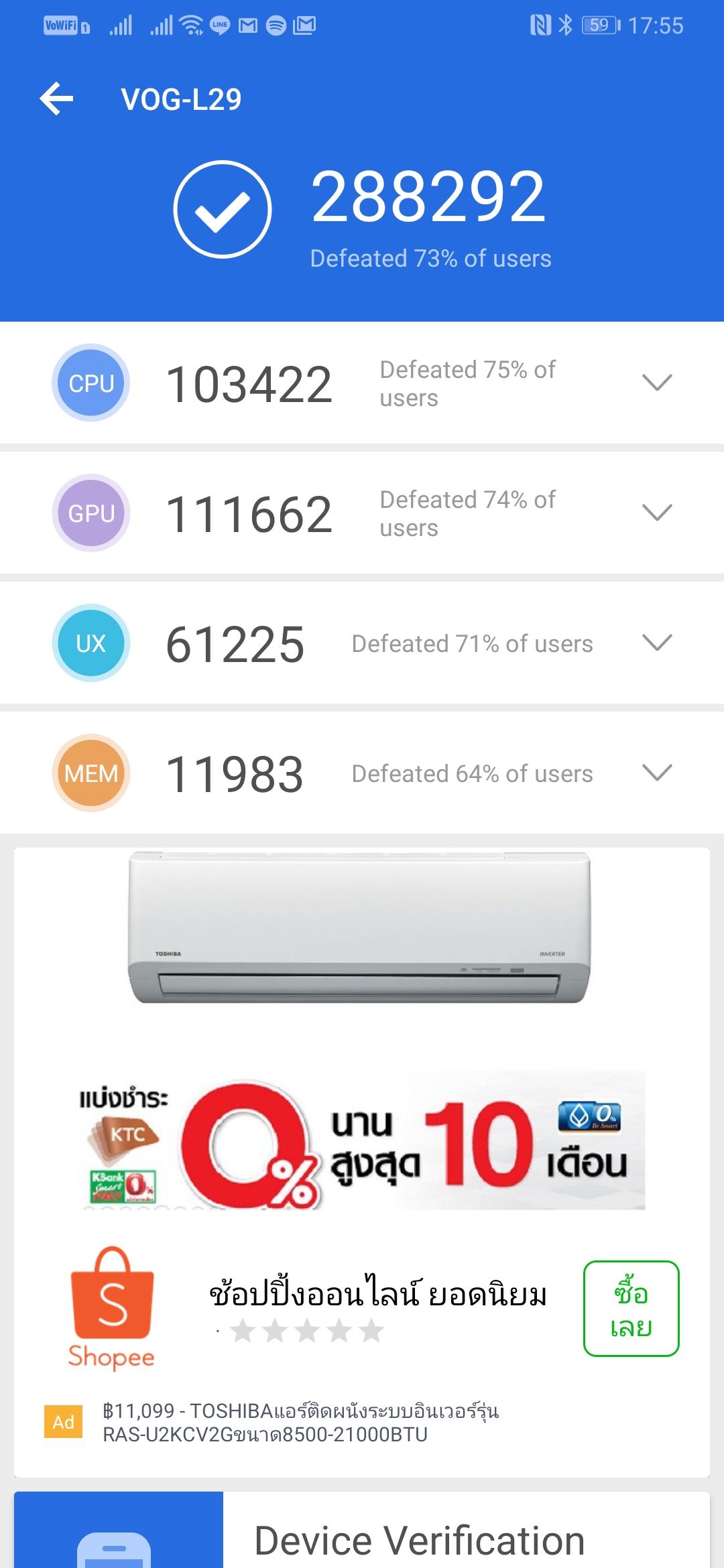Expand the GPU score breakdown
Viewport: 724px width, 1568px height.
point(656,513)
